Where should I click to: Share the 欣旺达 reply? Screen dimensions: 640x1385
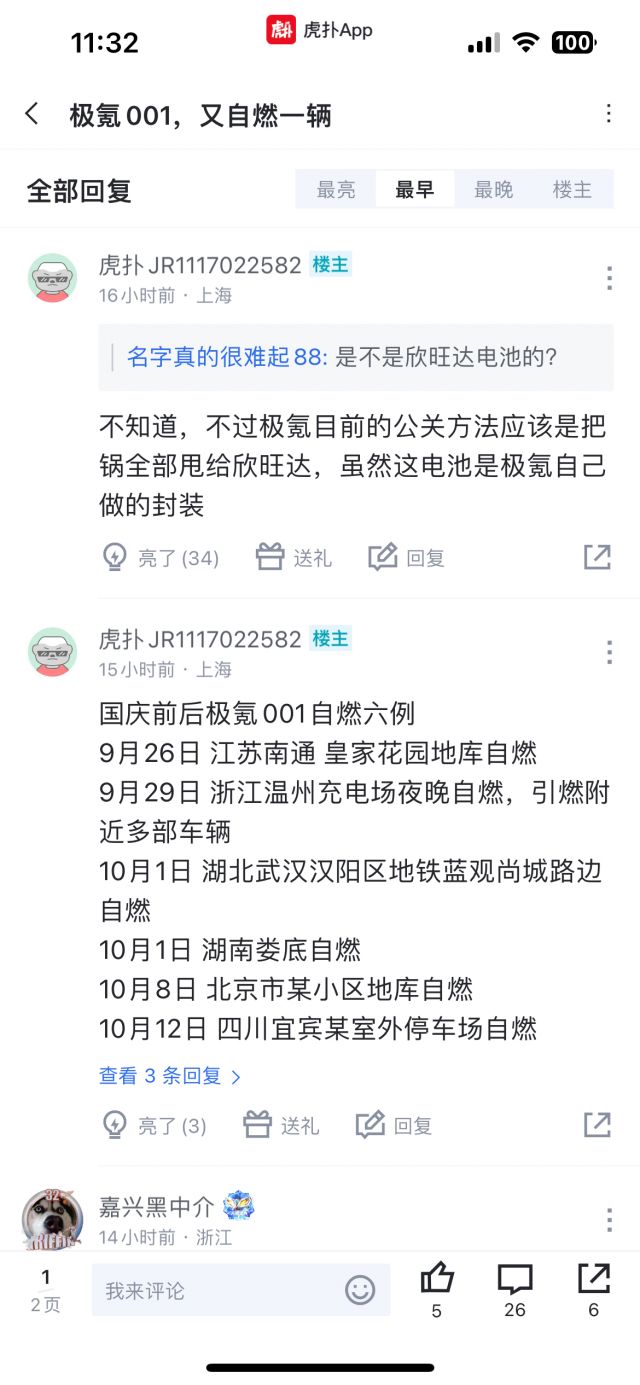click(597, 558)
